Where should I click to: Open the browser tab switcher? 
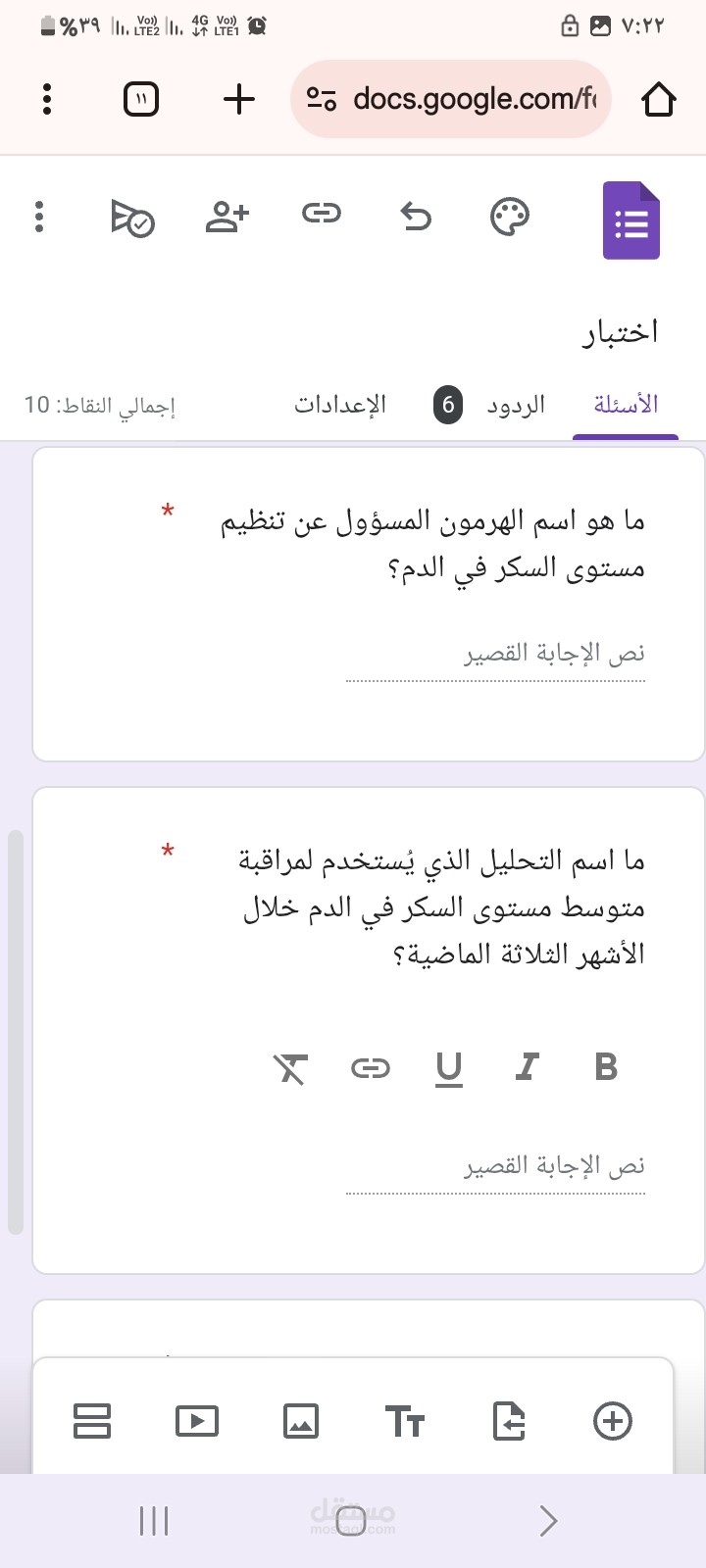[x=141, y=99]
